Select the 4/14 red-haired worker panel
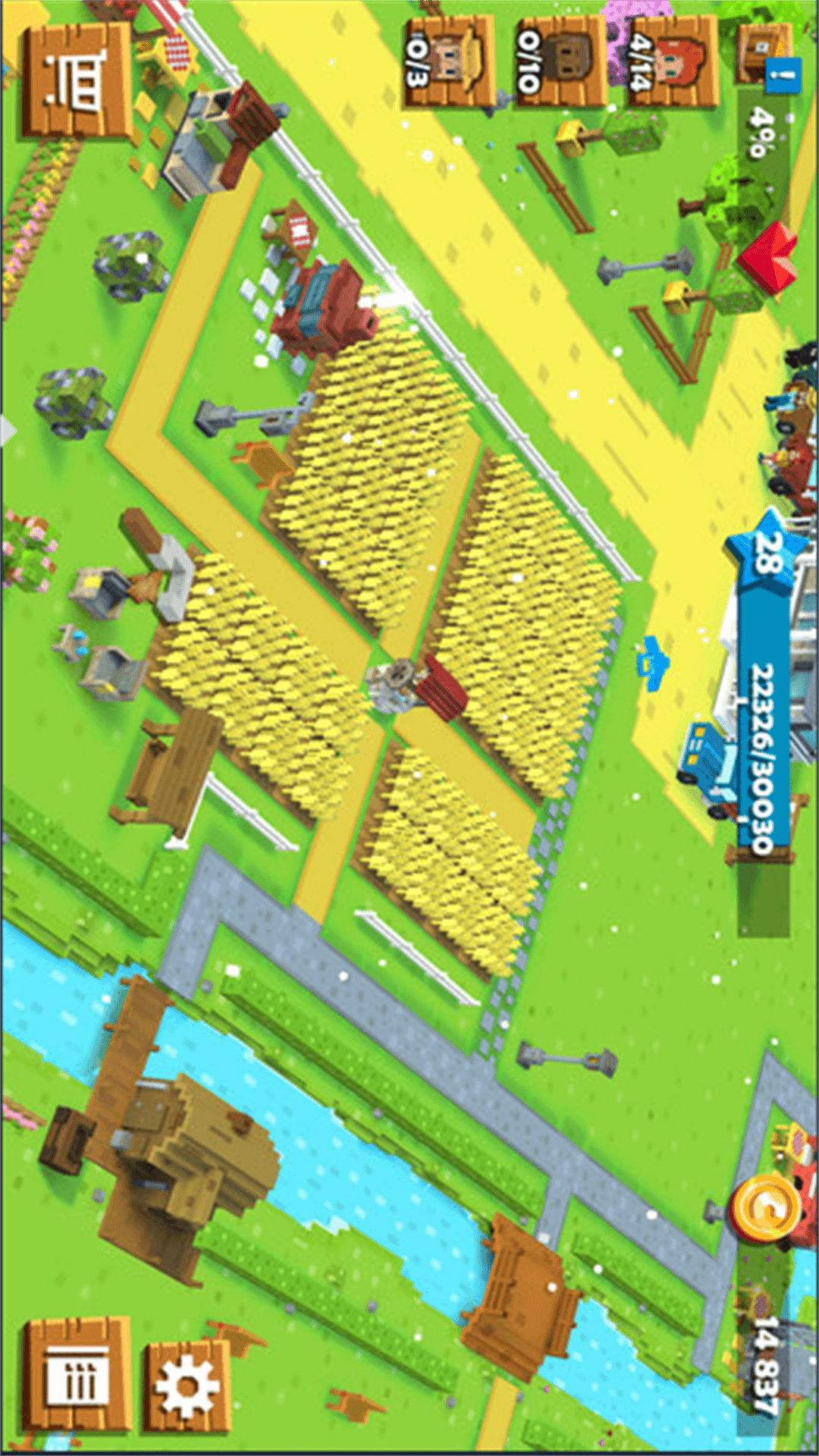Screen dimensions: 819x1456 (x=673, y=62)
